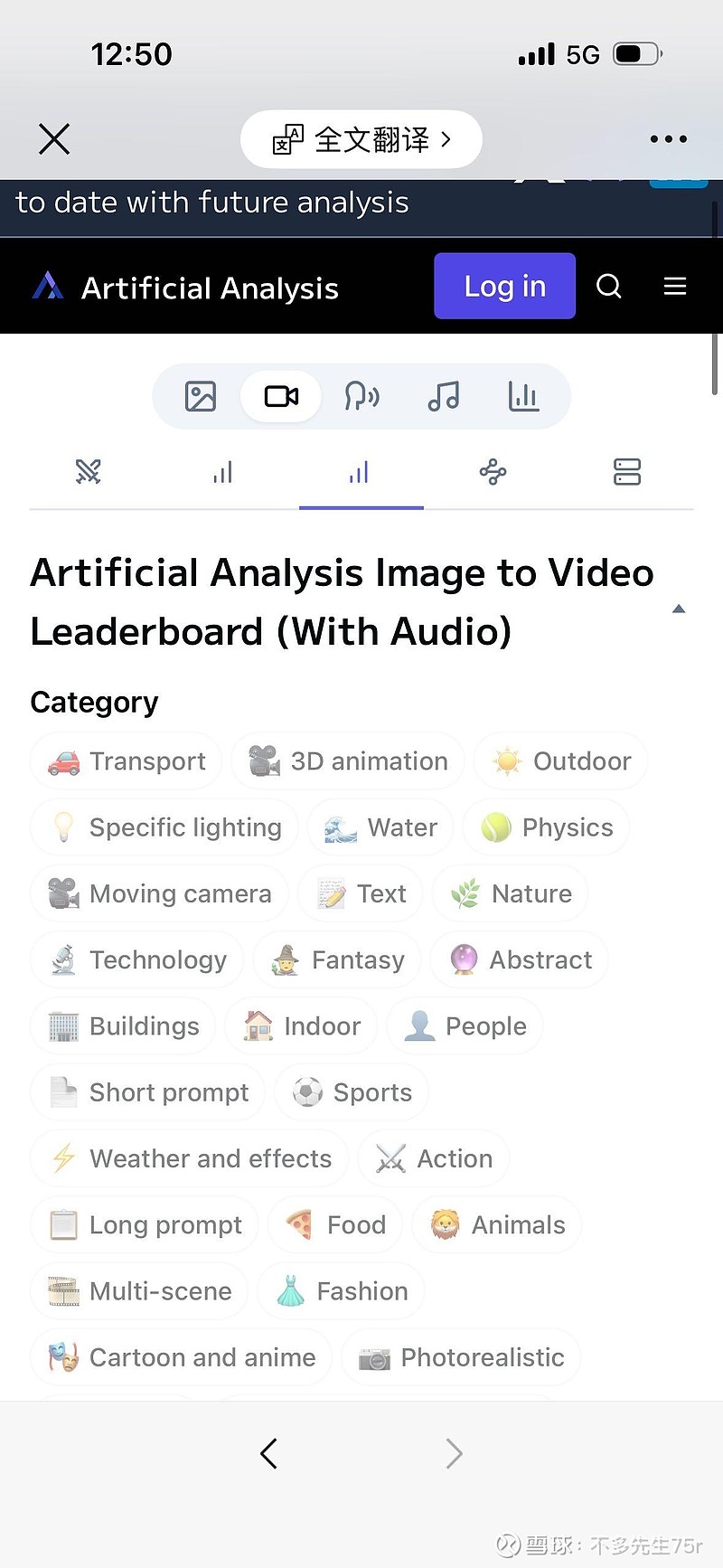Go back to the previous web page

point(268,1454)
